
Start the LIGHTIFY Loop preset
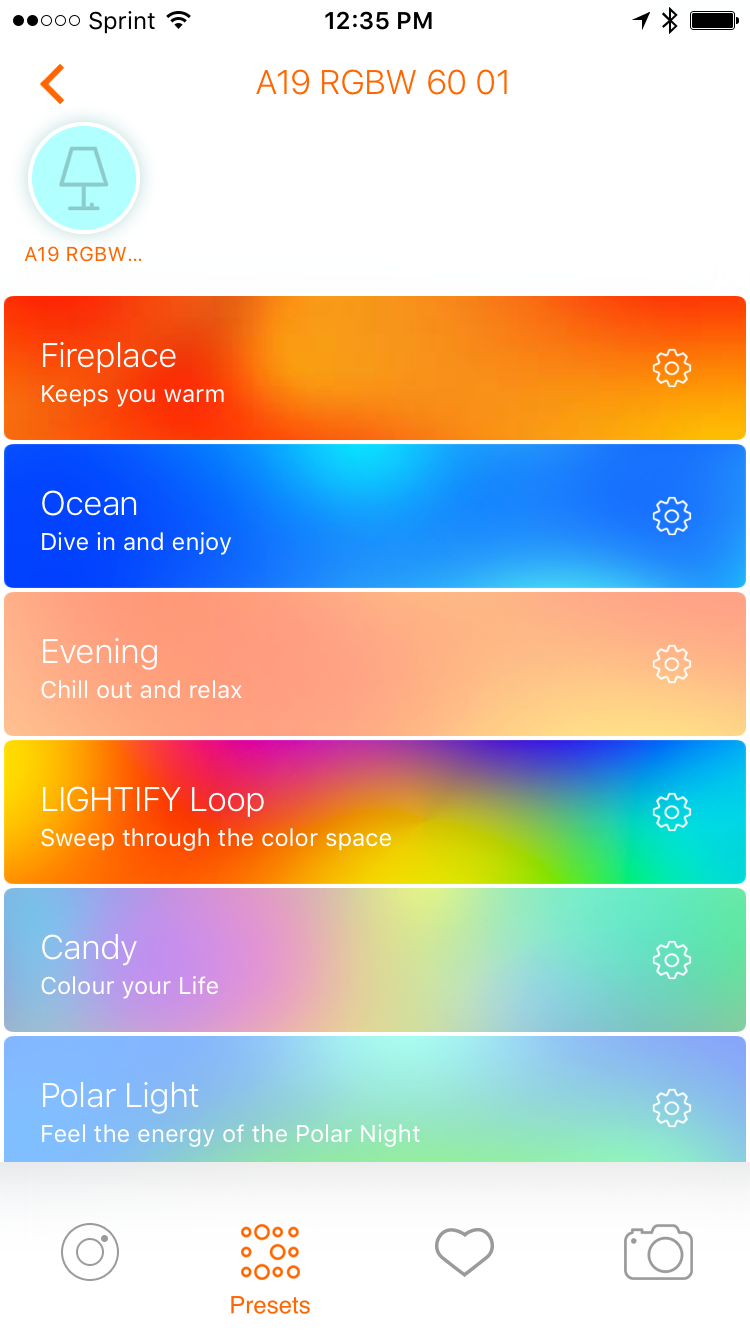375,812
